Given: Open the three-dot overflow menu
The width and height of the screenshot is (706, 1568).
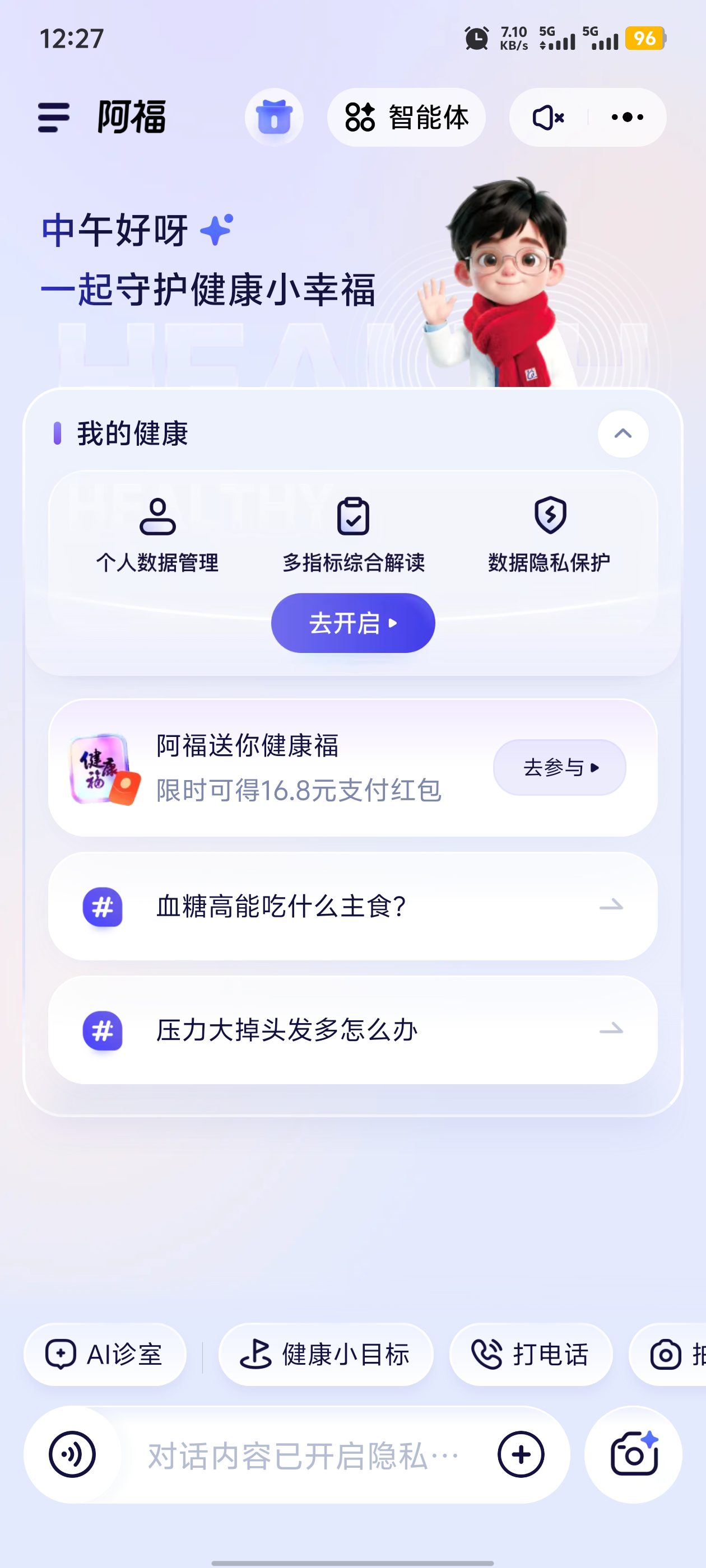Looking at the screenshot, I should click(627, 118).
